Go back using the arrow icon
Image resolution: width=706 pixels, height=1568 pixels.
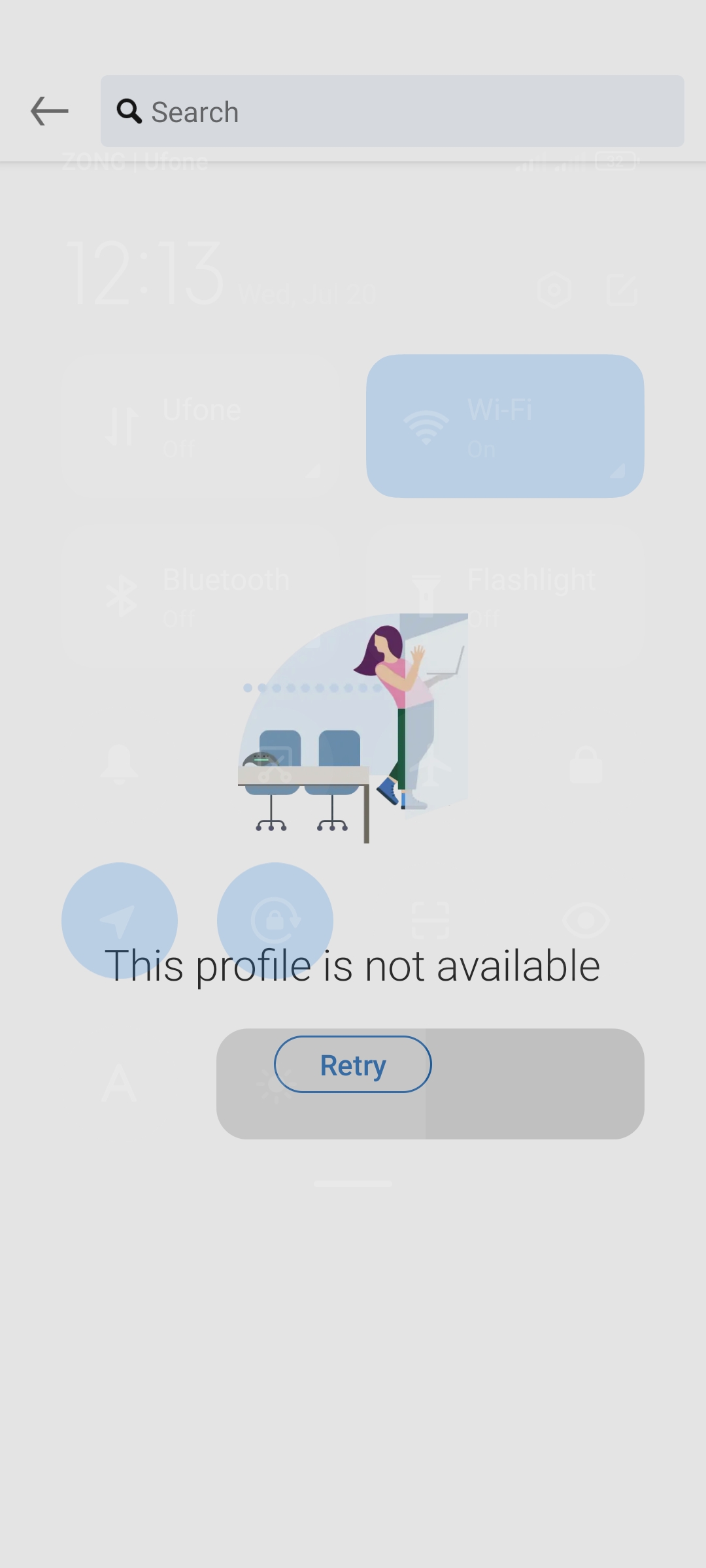point(49,111)
